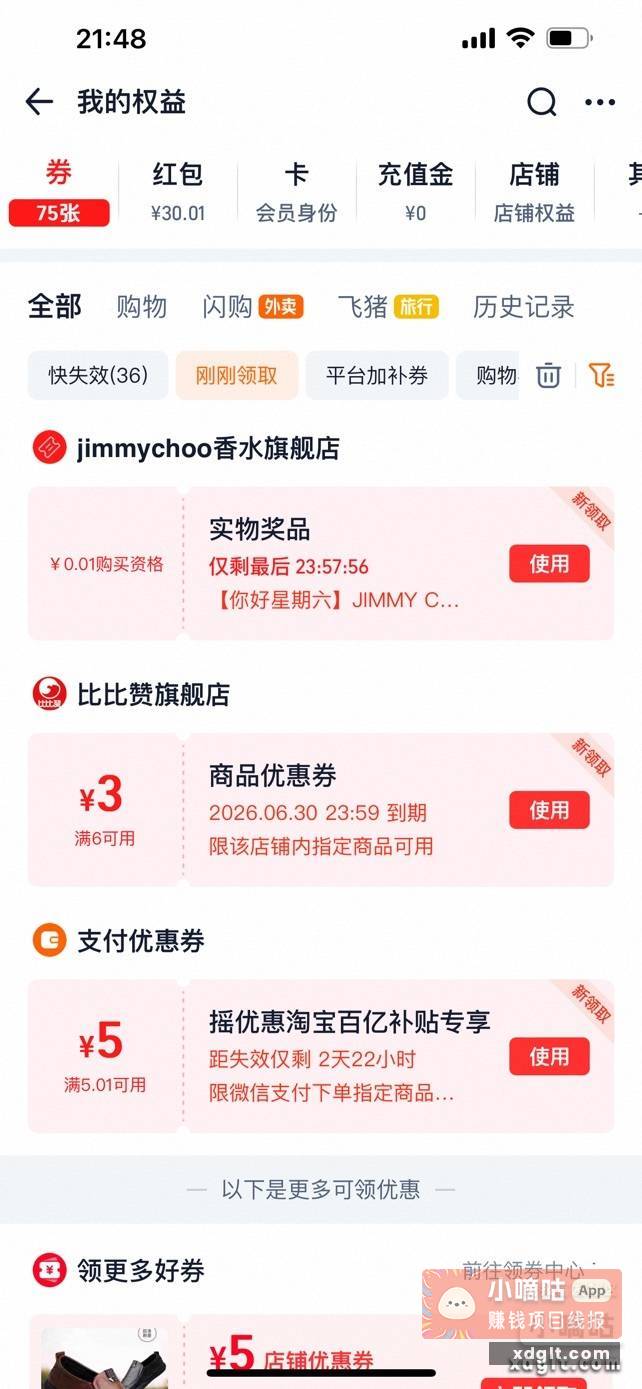The width and height of the screenshot is (642, 1389).
Task: Use the jimmychoo 实物奖品 coupon
Action: pyautogui.click(x=549, y=564)
